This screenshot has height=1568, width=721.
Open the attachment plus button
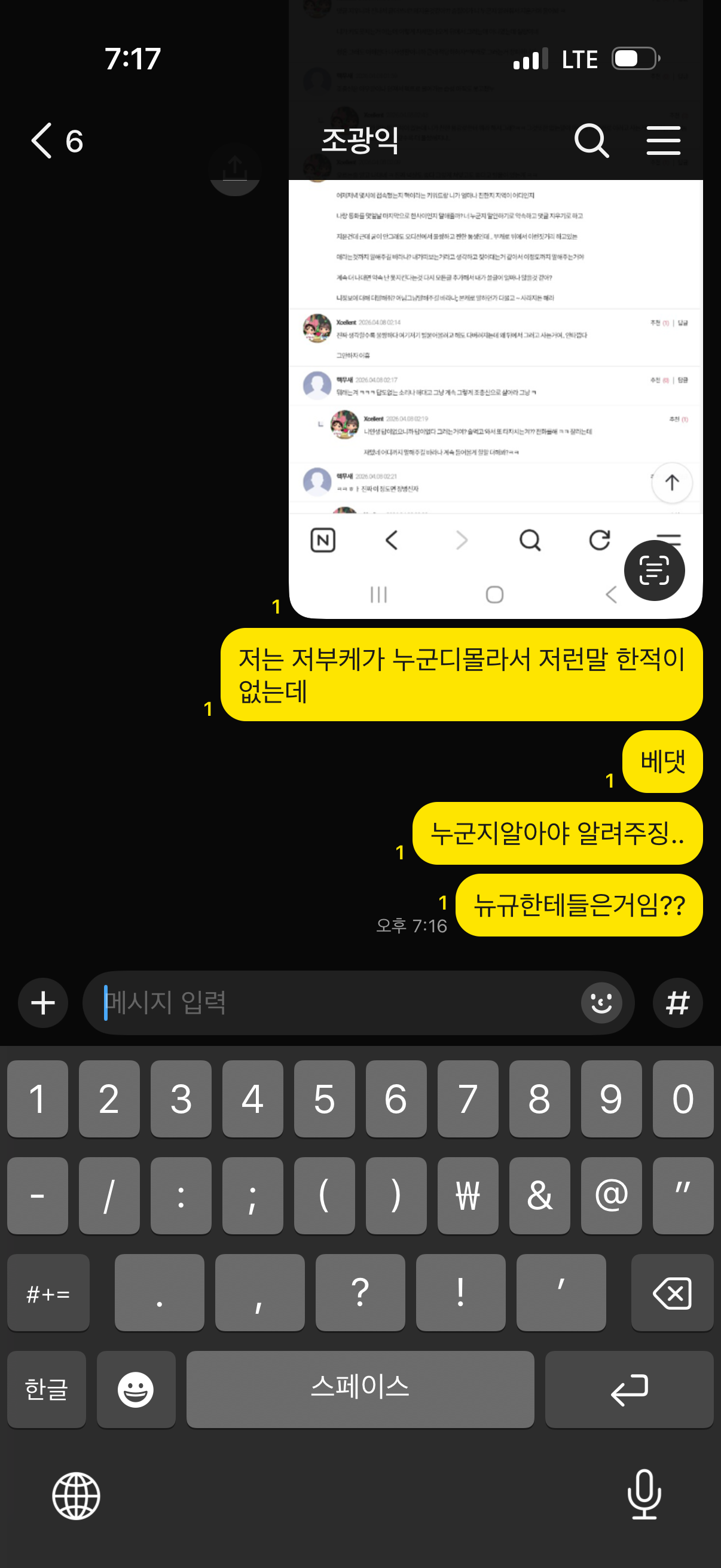(42, 1002)
